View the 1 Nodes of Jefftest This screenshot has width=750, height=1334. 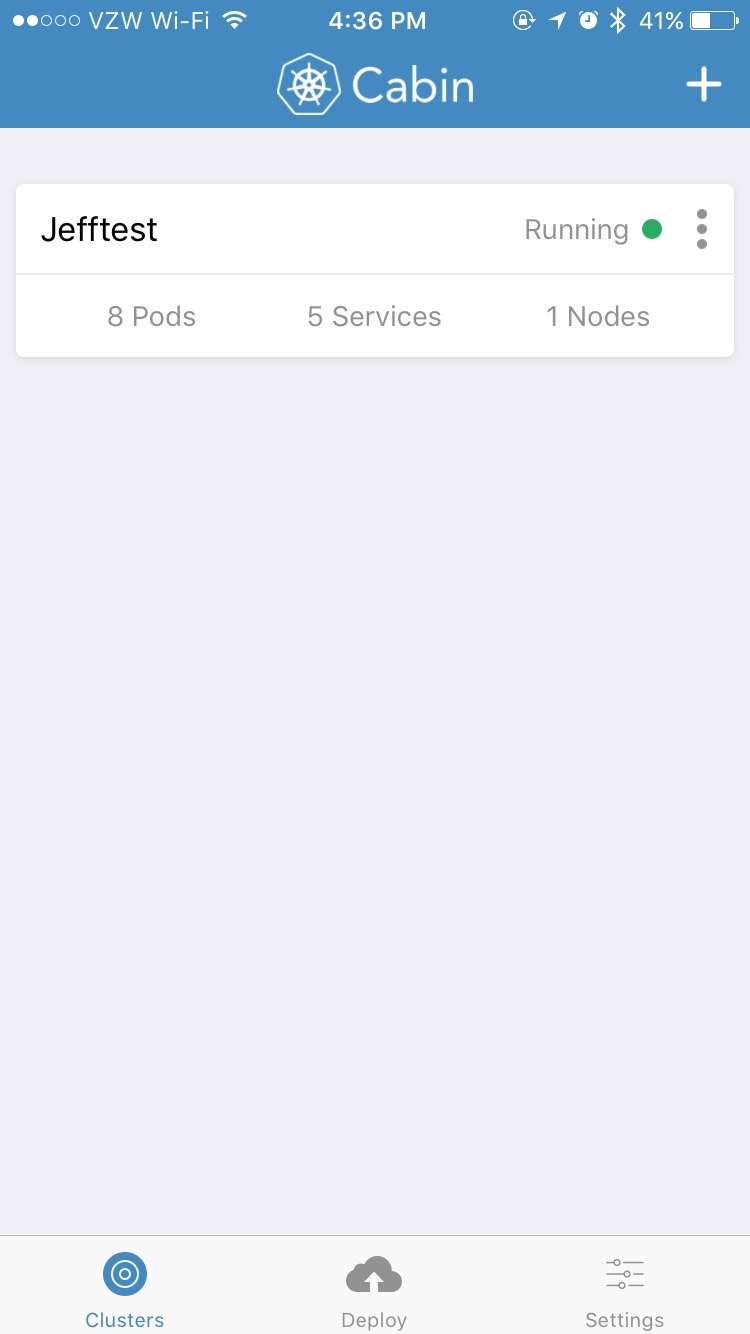(x=597, y=316)
